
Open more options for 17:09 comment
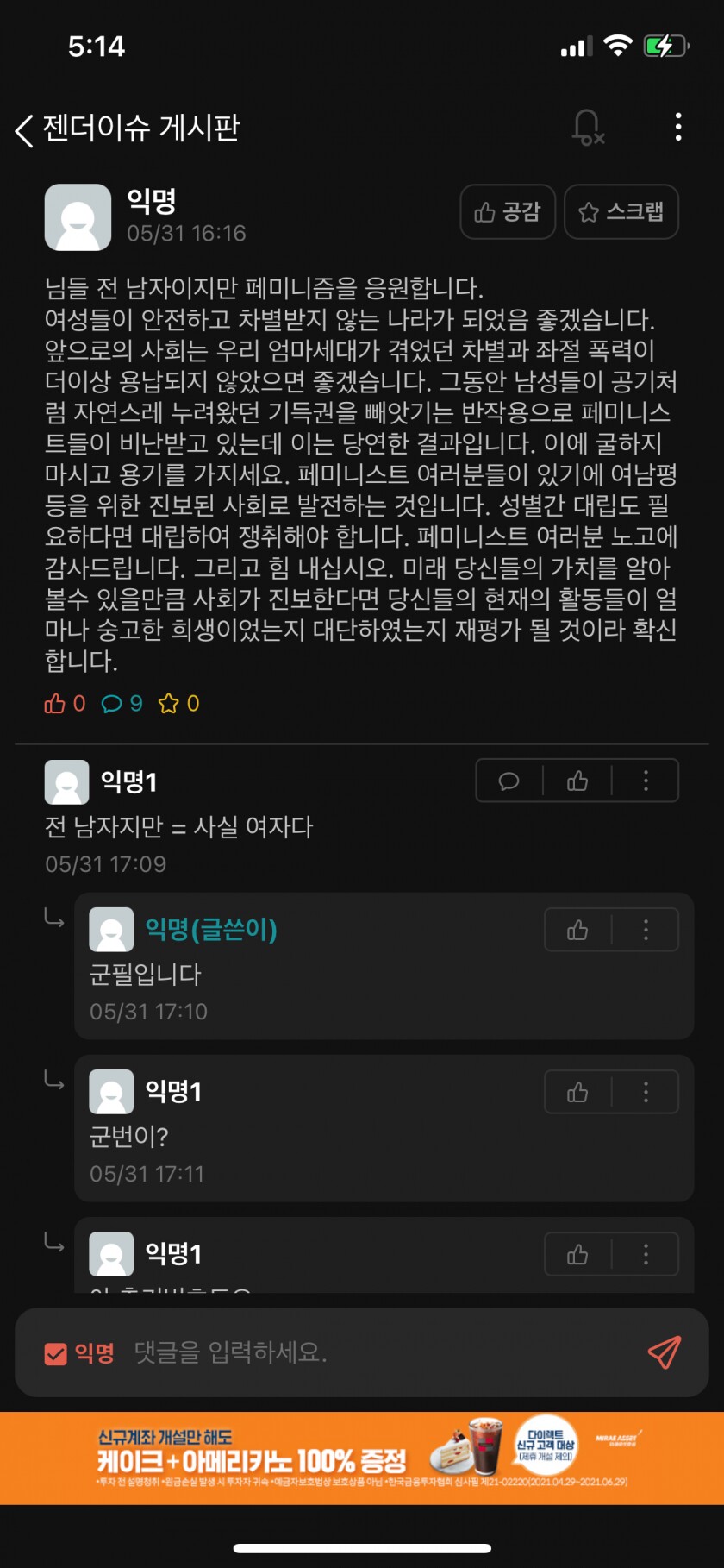pyautogui.click(x=646, y=781)
